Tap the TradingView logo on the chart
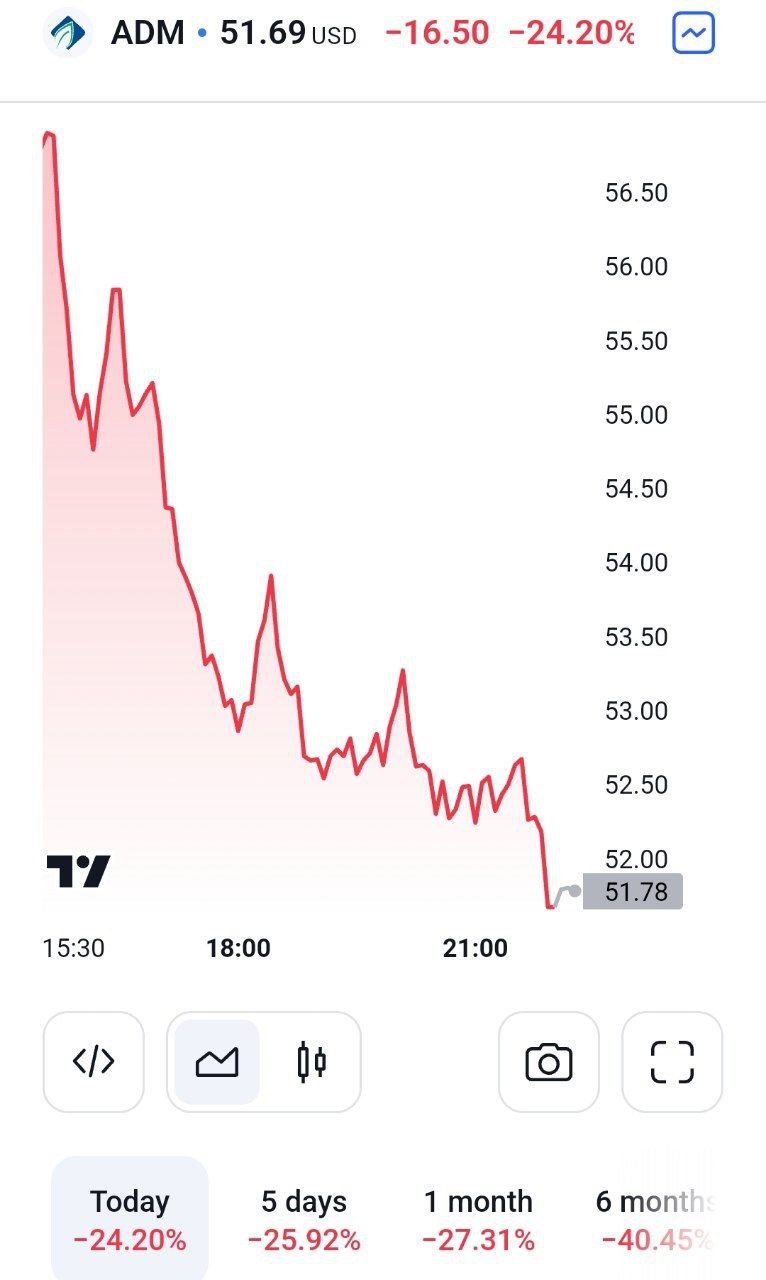766x1280 pixels. point(79,872)
